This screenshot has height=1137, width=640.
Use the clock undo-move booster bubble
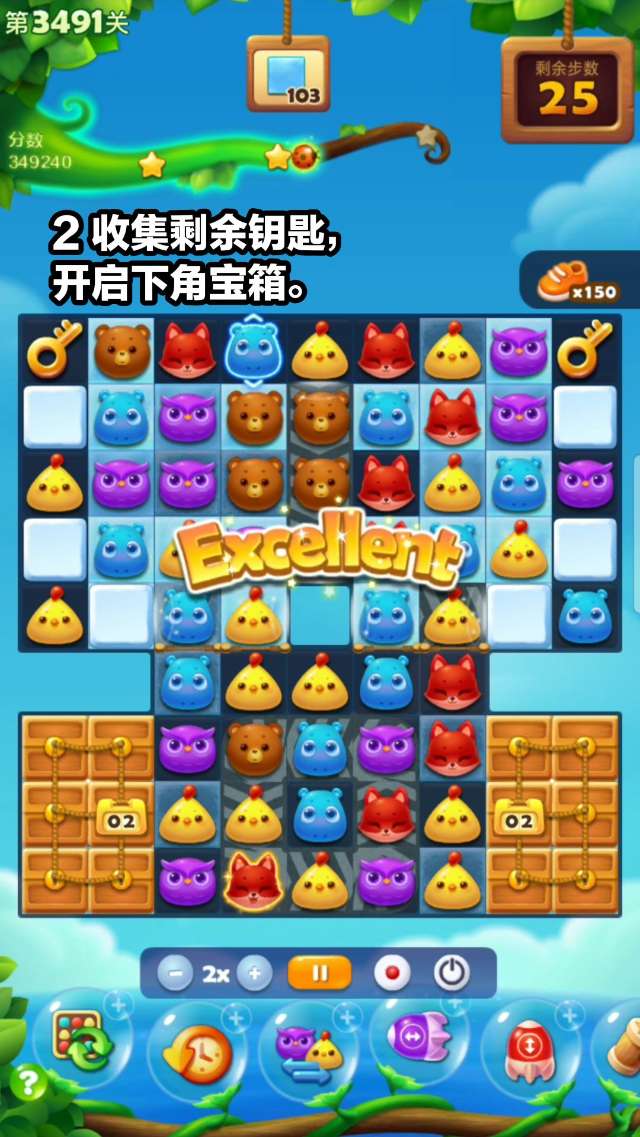click(x=197, y=1051)
